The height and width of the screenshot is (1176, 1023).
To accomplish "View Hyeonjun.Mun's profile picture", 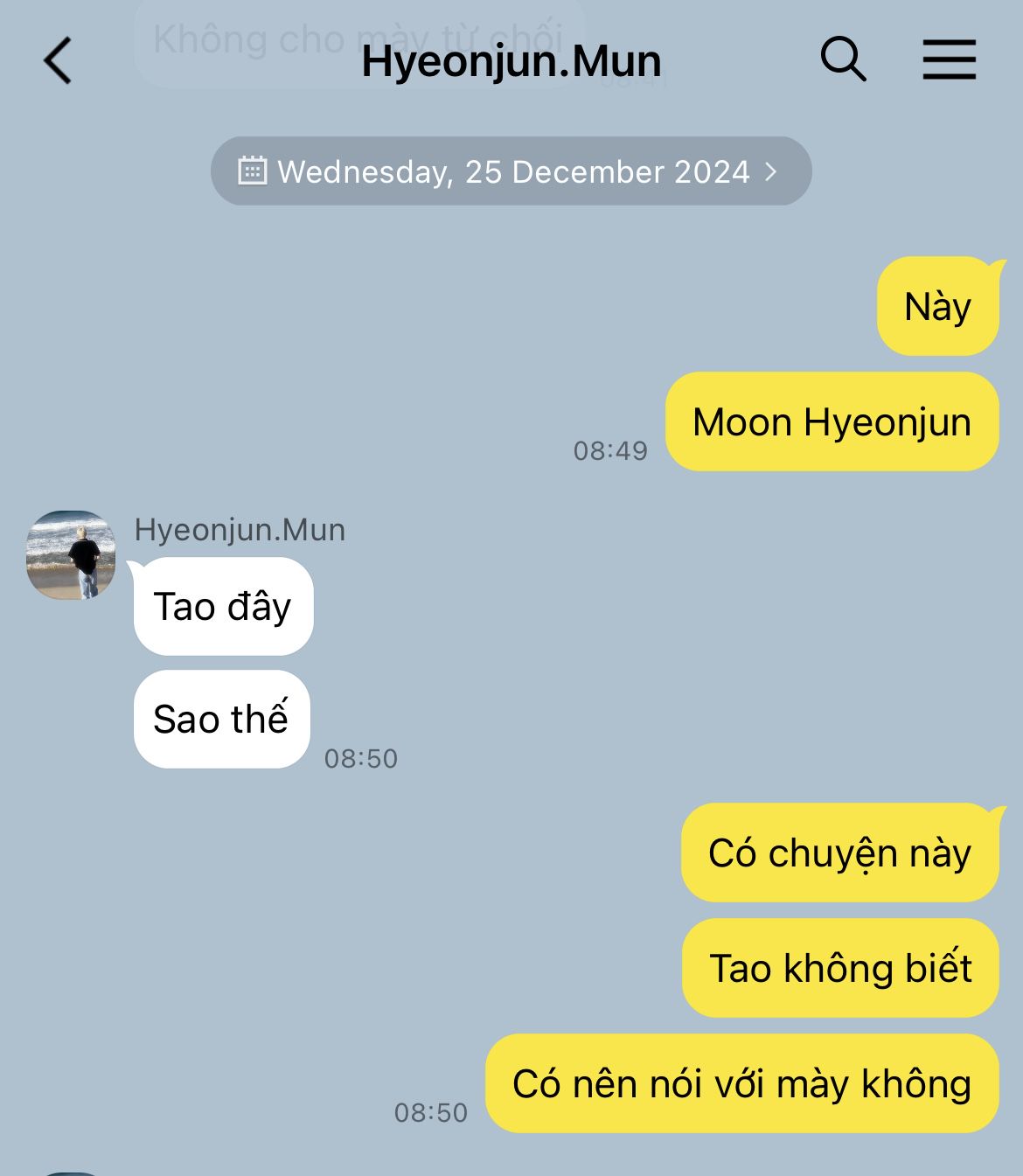I will [71, 555].
